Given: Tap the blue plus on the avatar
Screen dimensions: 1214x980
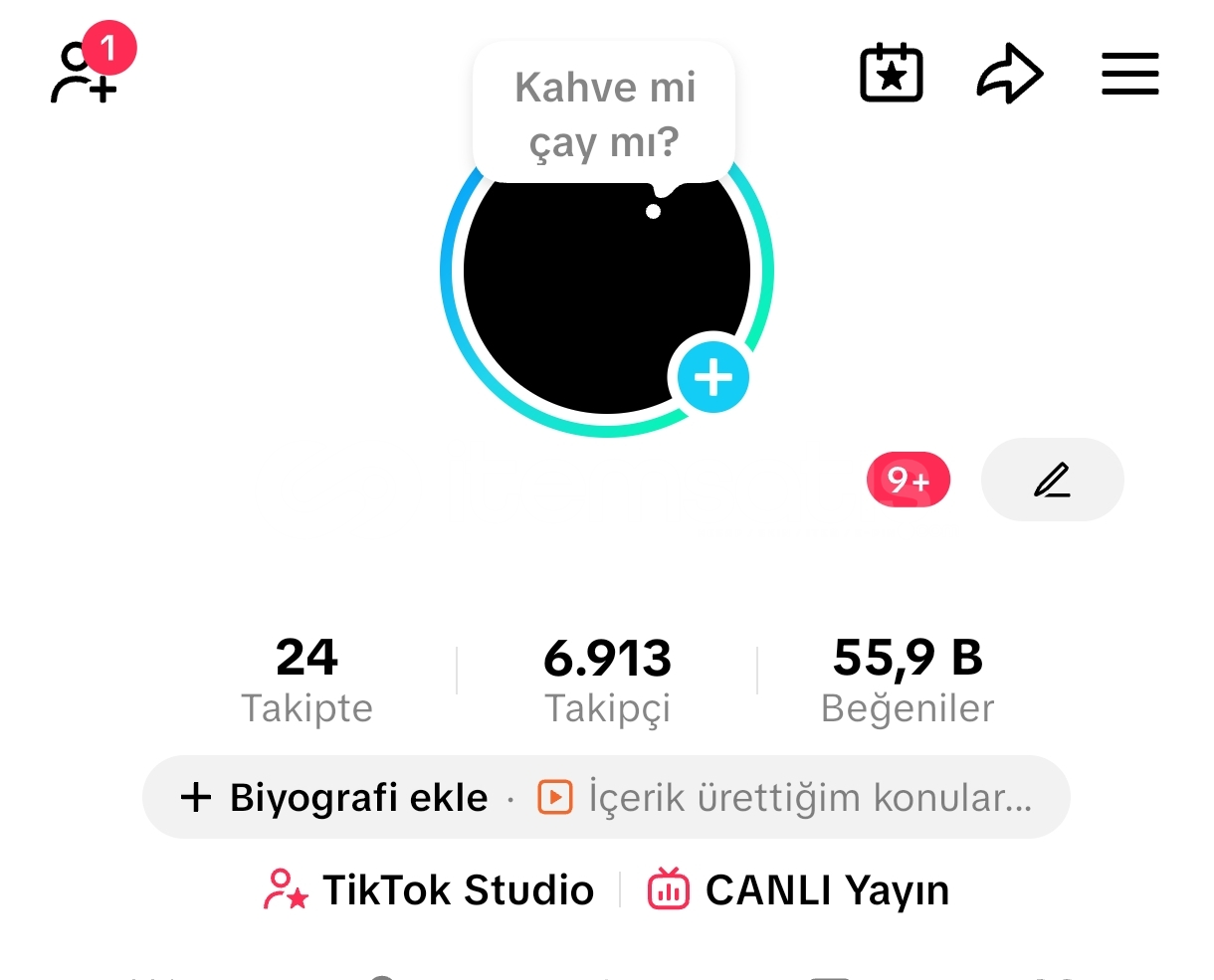Looking at the screenshot, I should coord(712,378).
